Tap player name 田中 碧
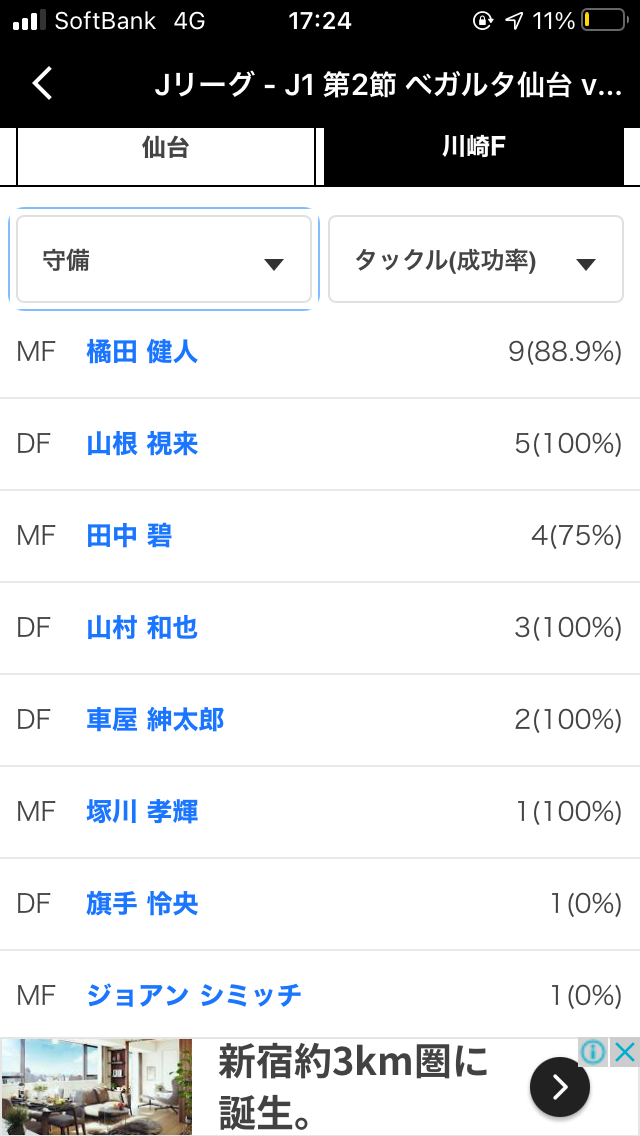This screenshot has width=640, height=1136. 129,536
